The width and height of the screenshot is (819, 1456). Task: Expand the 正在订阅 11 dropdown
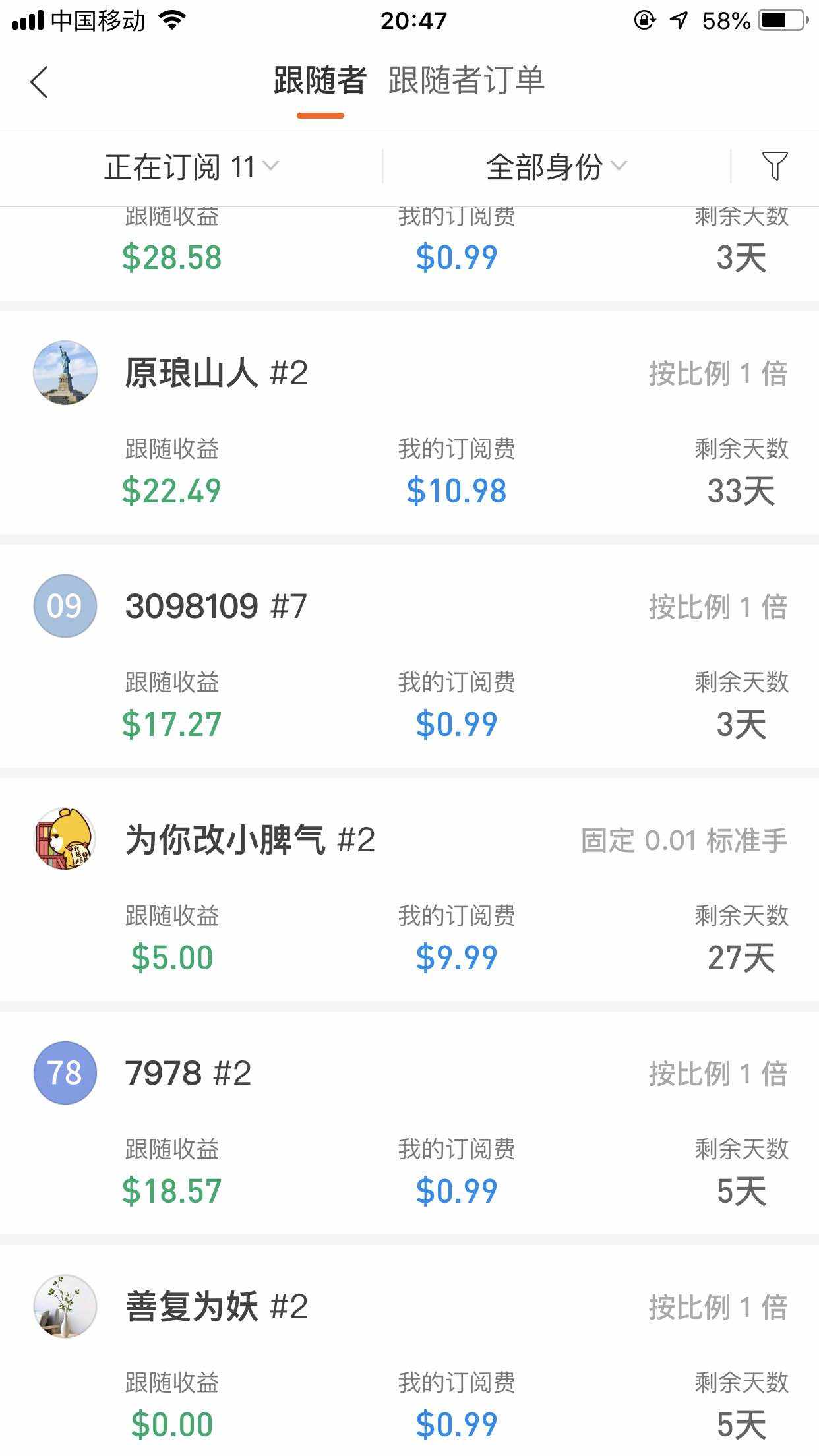pyautogui.click(x=191, y=167)
